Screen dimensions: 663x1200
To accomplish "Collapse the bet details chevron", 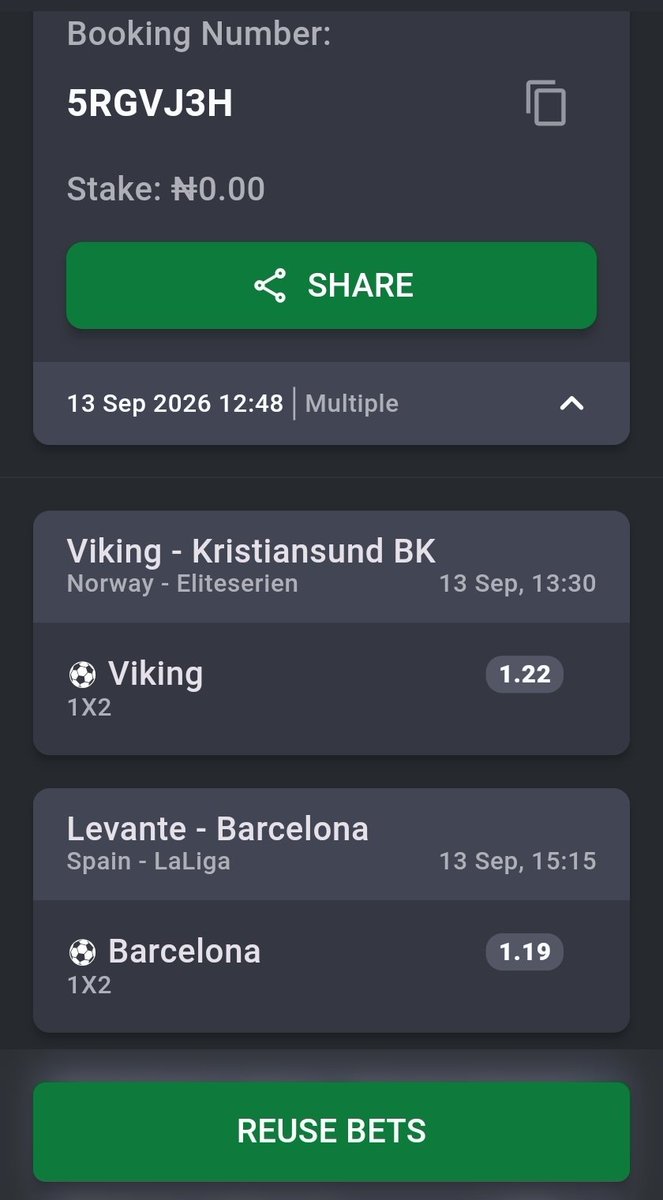I will click(x=571, y=403).
